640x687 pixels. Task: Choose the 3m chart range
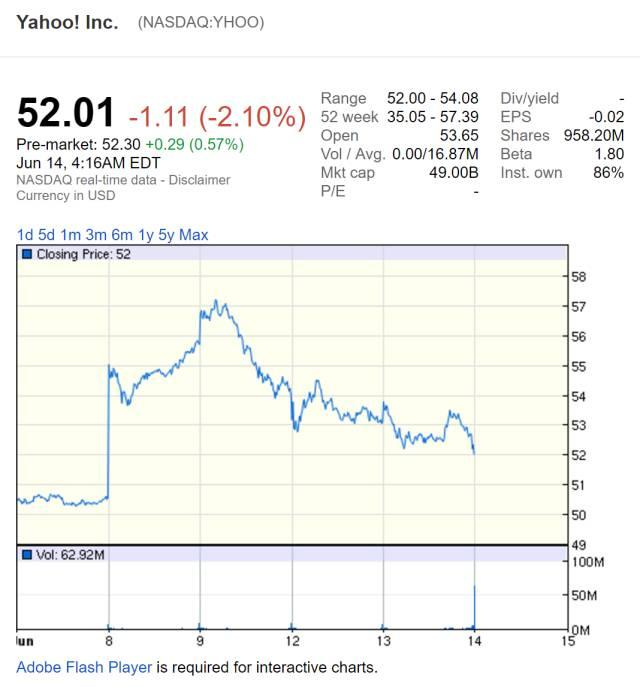pyautogui.click(x=98, y=235)
